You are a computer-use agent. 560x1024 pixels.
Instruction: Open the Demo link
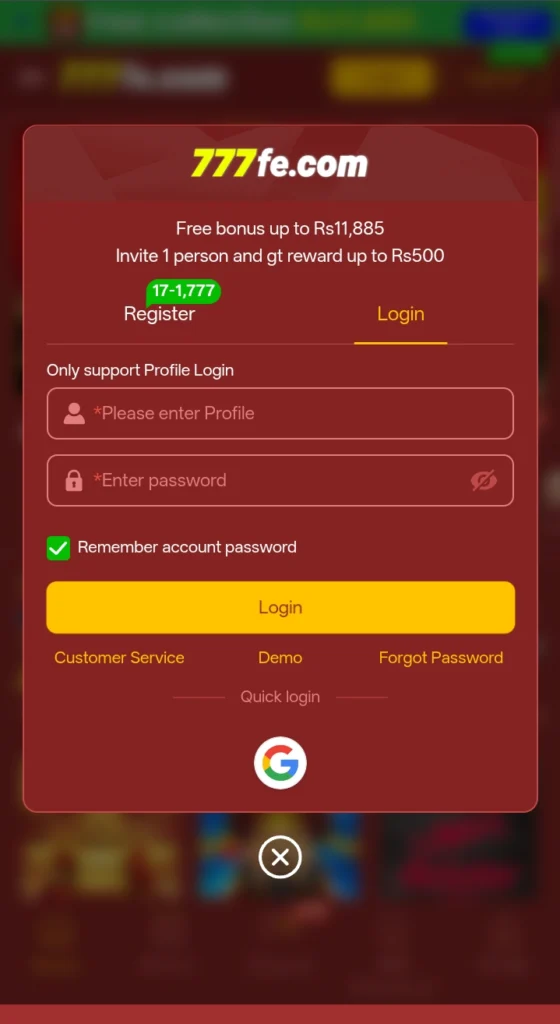click(x=280, y=658)
